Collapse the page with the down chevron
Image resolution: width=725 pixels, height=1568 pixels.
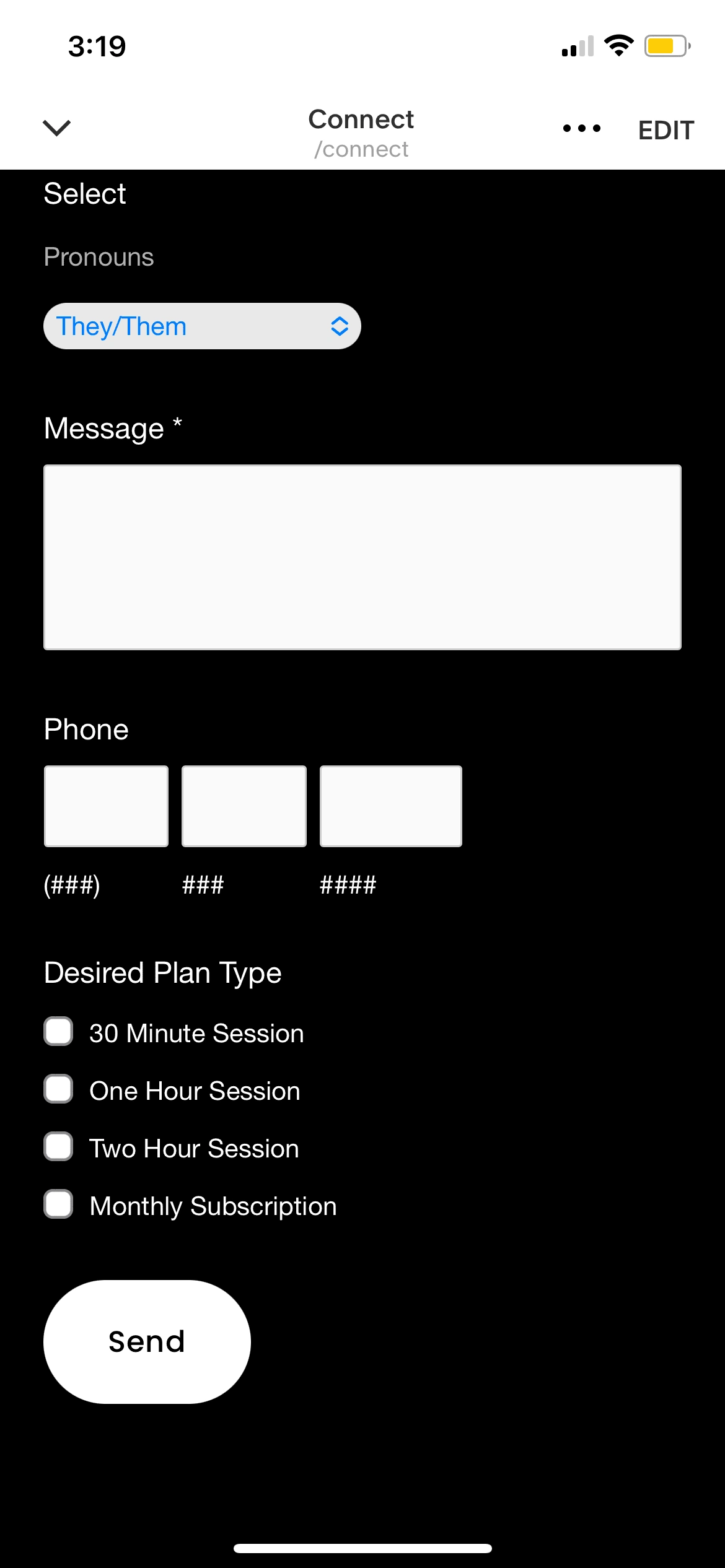[56, 128]
